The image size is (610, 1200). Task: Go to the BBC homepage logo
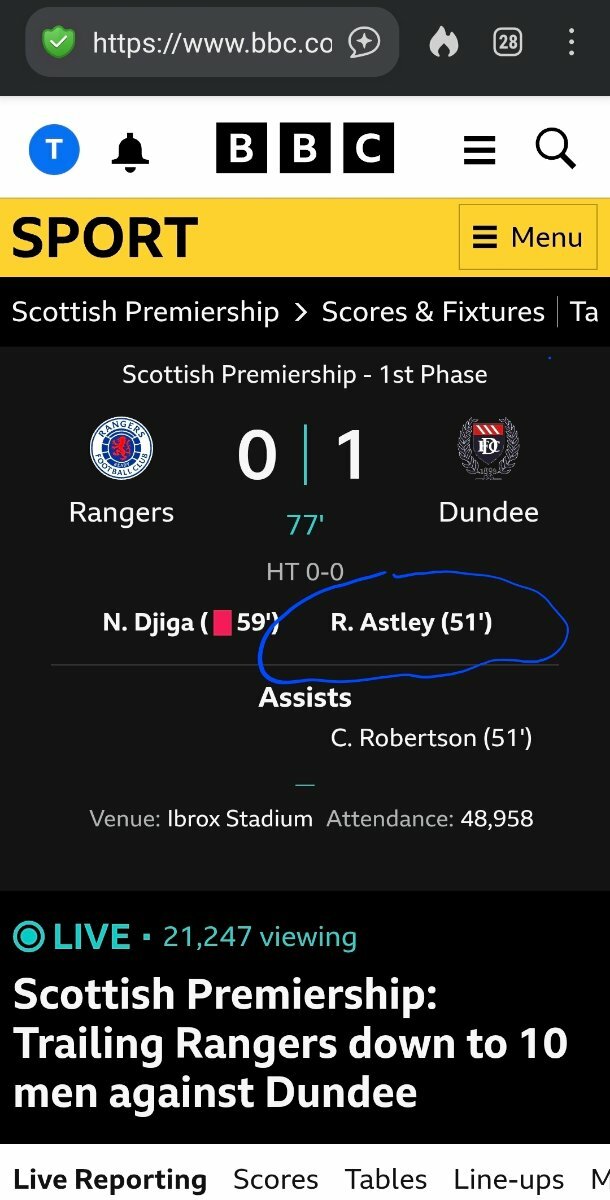(305, 149)
